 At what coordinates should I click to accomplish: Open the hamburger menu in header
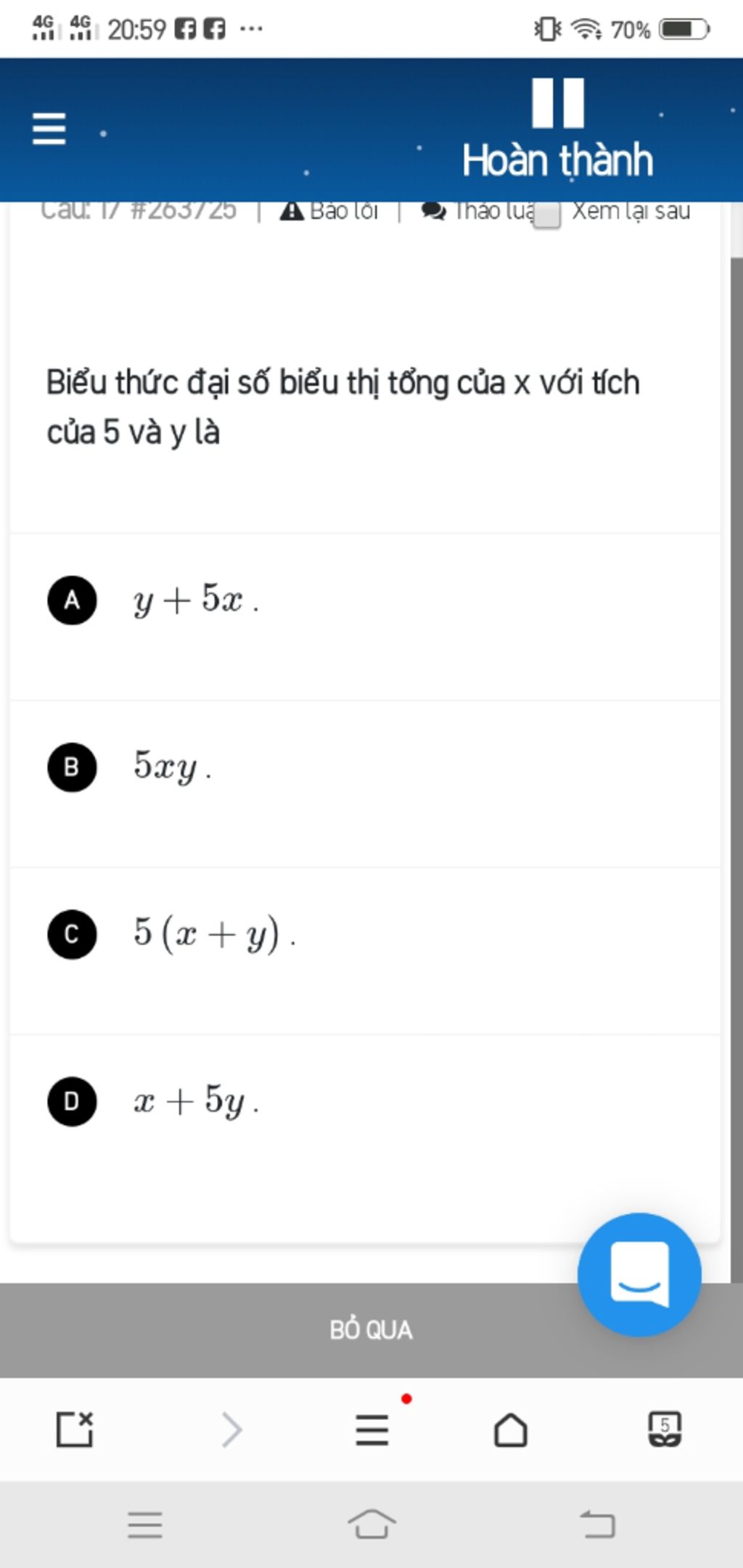pyautogui.click(x=49, y=129)
